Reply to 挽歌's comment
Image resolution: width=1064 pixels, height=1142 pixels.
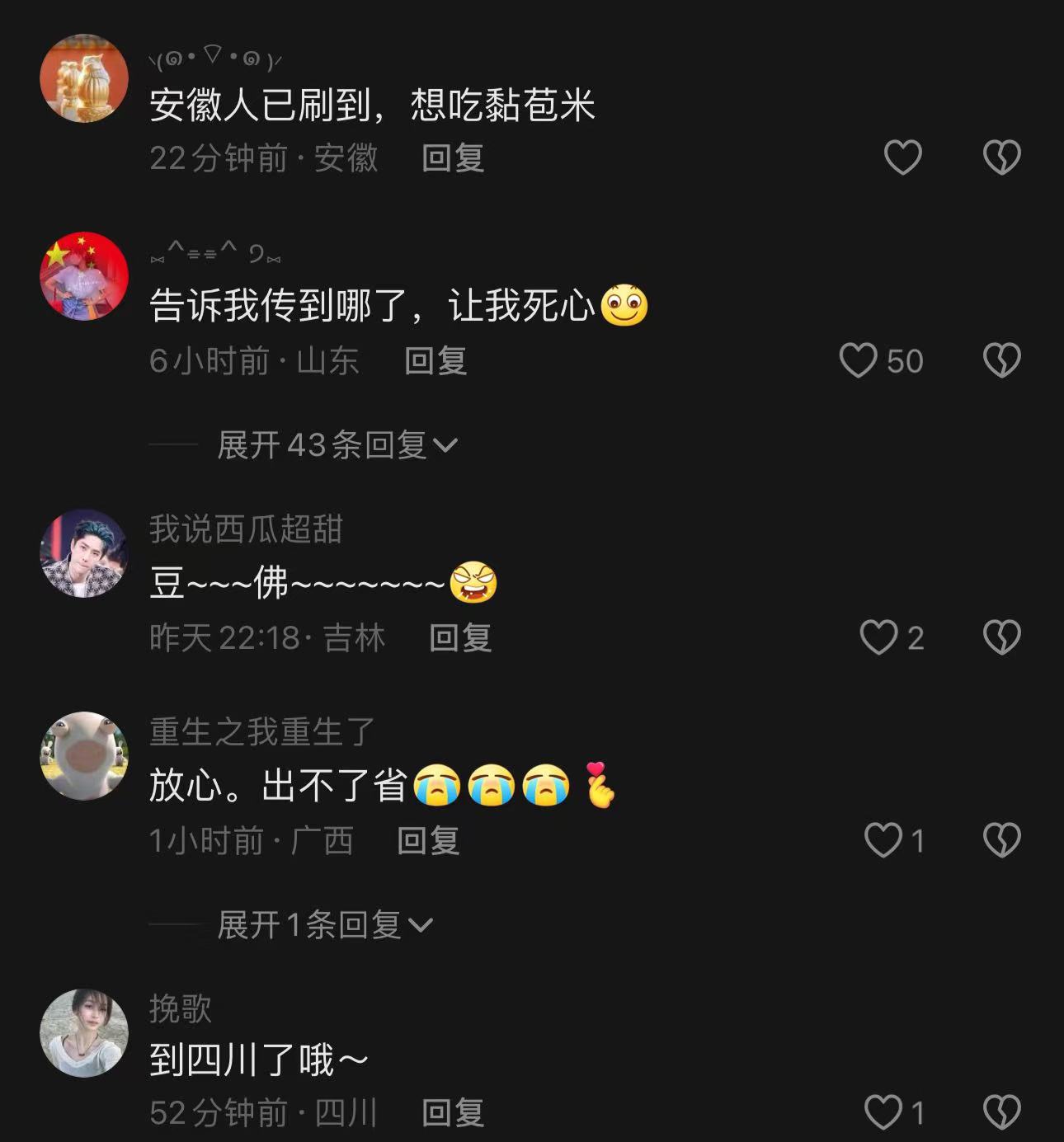(452, 1112)
